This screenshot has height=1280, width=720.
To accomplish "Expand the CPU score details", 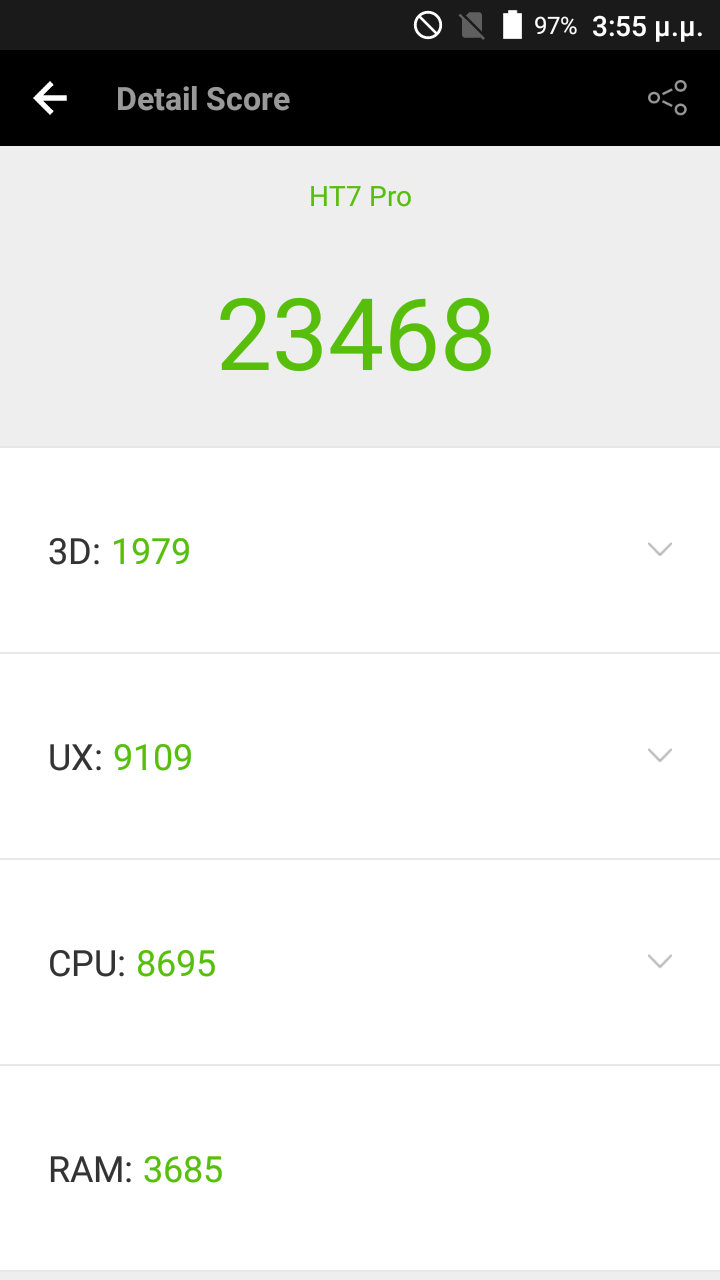I will coord(659,961).
